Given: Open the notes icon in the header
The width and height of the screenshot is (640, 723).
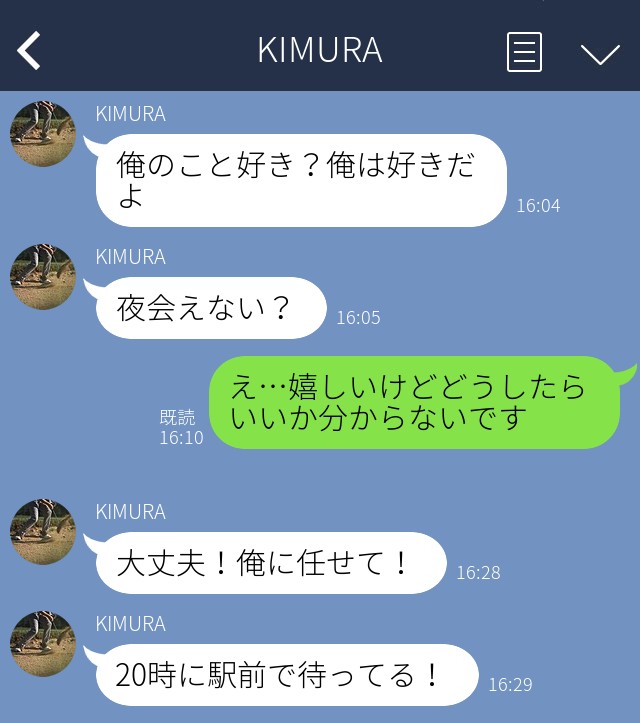Looking at the screenshot, I should pos(524,52).
